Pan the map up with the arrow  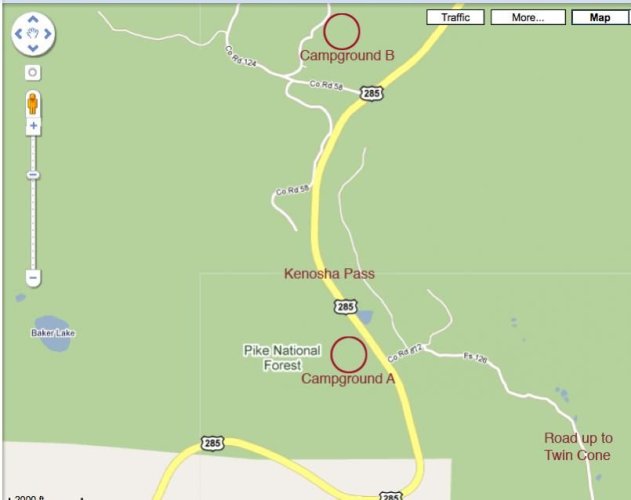33,19
